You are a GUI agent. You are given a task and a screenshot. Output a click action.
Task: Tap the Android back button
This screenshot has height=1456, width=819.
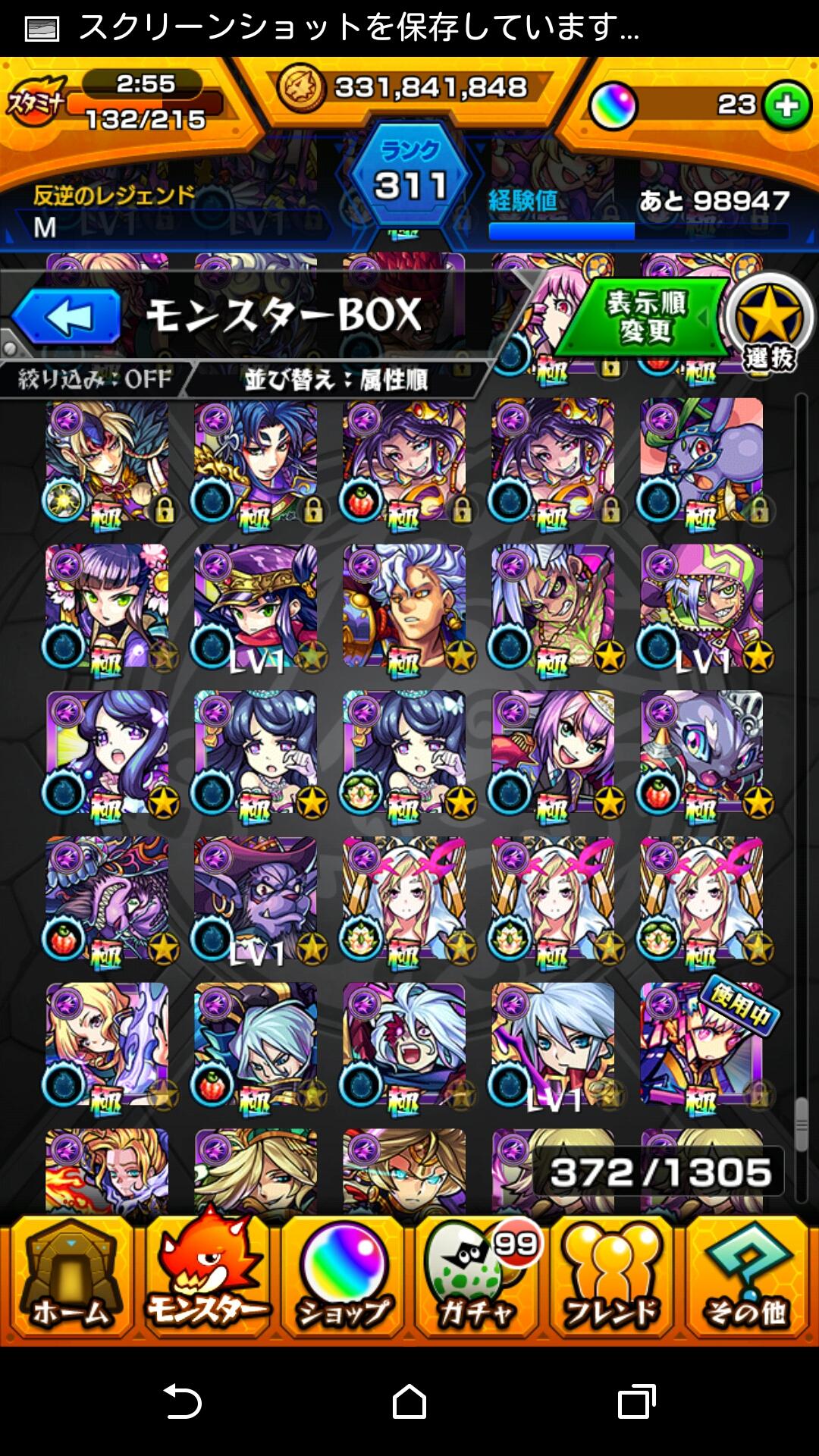182,1401
